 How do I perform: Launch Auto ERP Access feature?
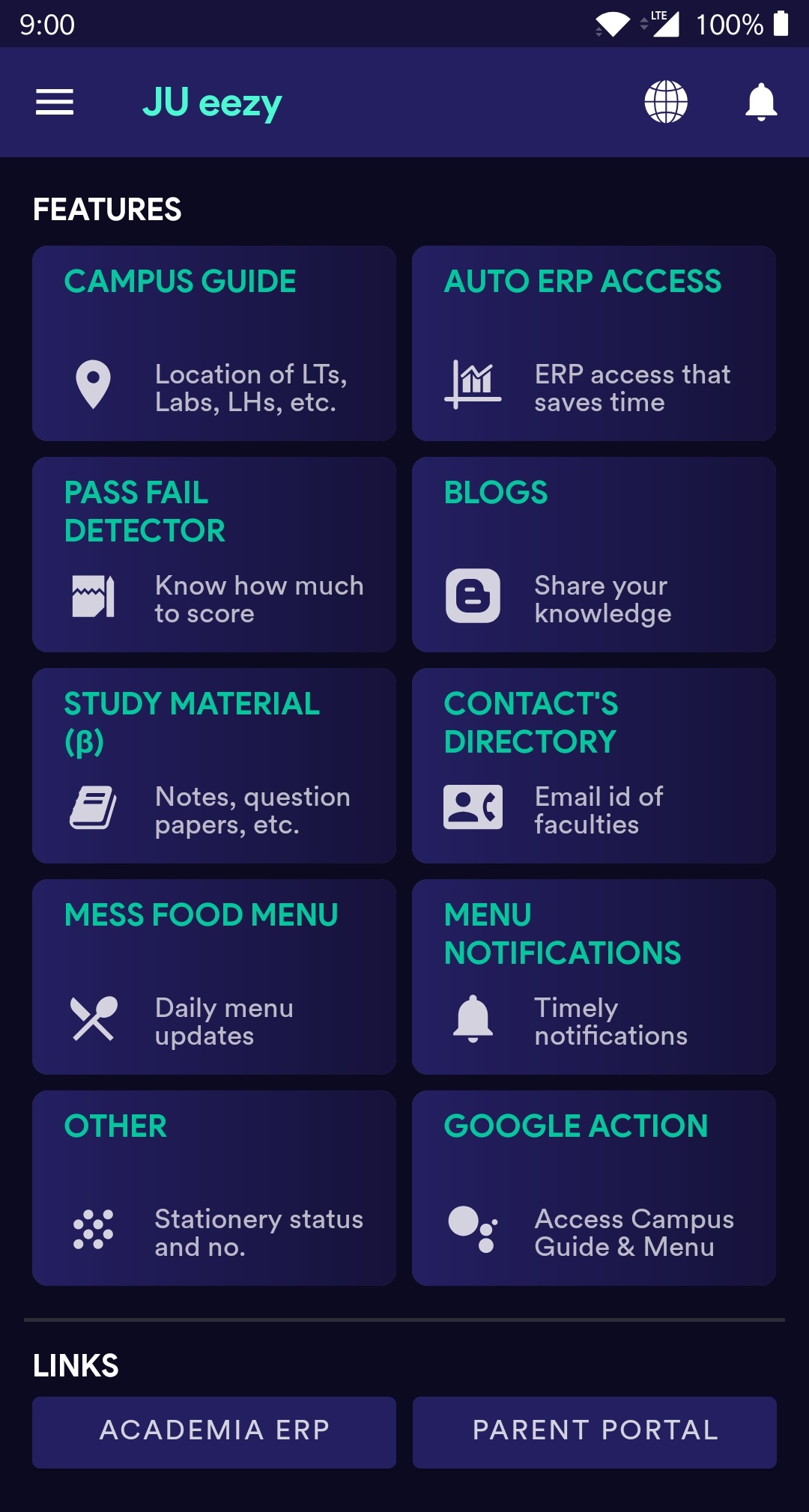pyautogui.click(x=594, y=343)
